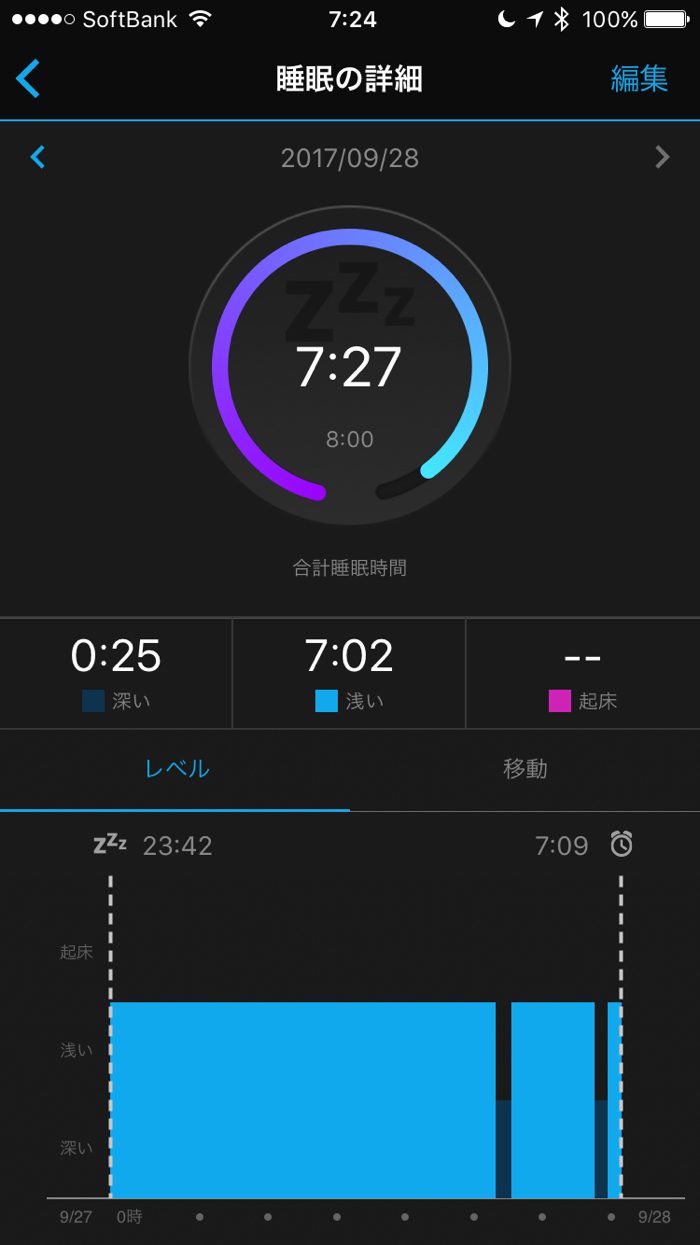
Task: Show the next day's sleep
Action: click(x=661, y=157)
